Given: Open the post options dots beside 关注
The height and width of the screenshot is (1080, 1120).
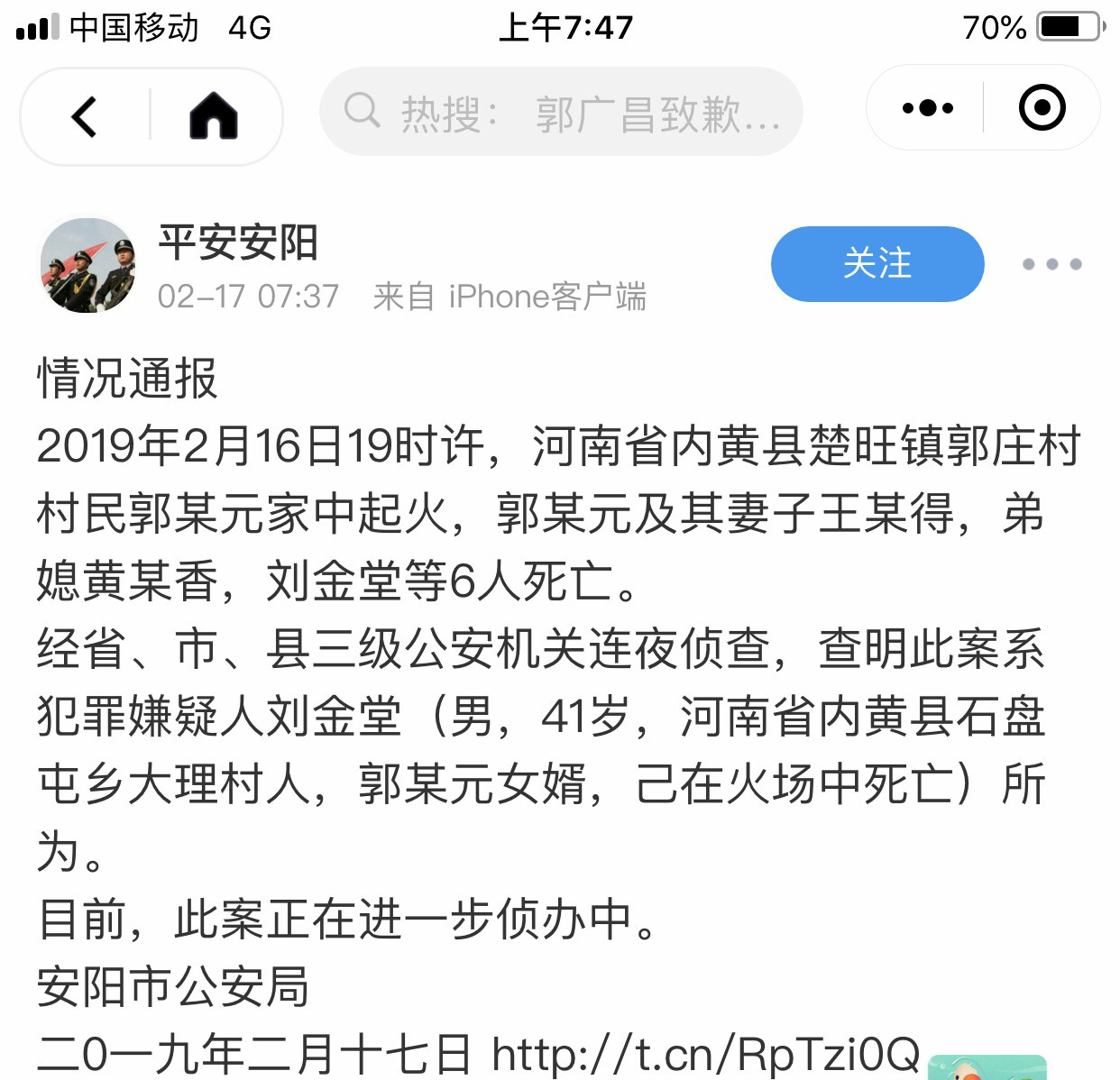Looking at the screenshot, I should click(x=1051, y=264).
